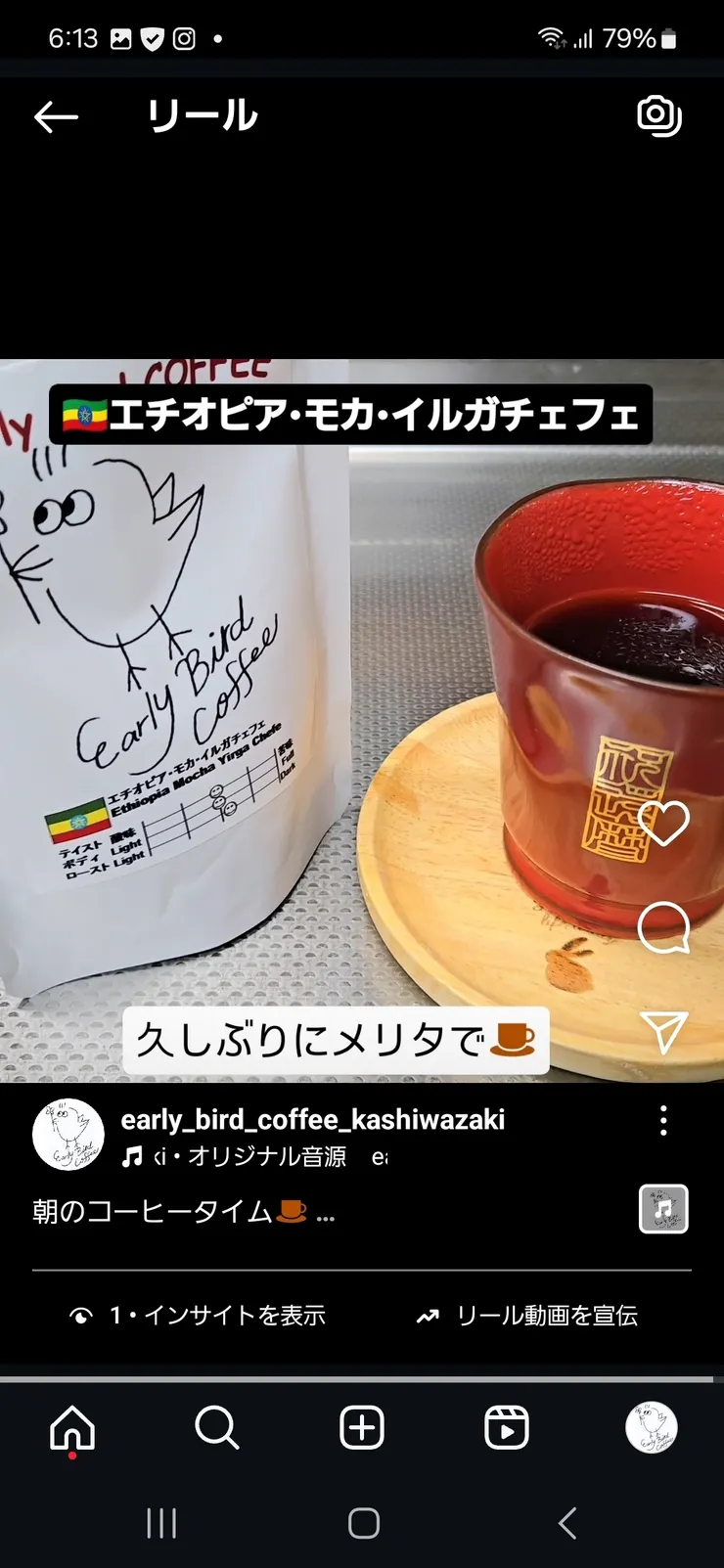724x1568 pixels.
Task: Switch to the Search tab
Action: [x=216, y=1428]
